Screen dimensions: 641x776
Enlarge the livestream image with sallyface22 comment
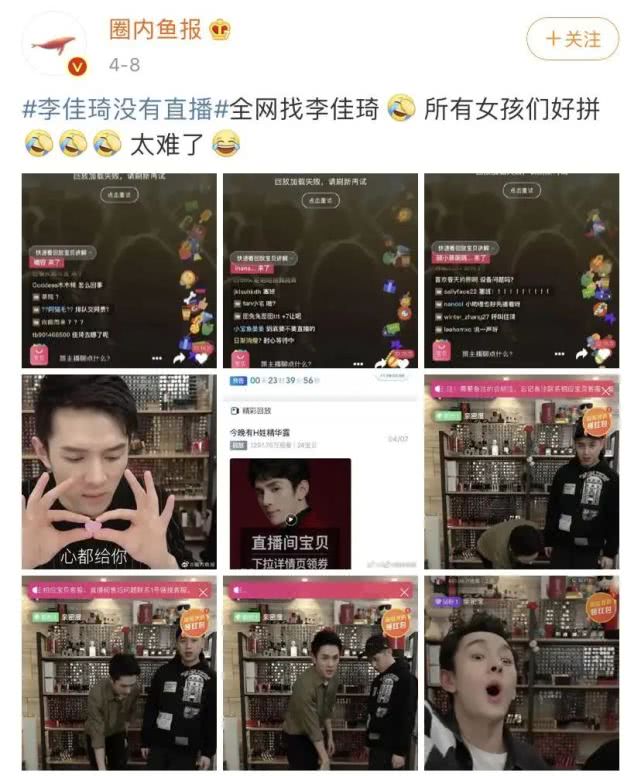pyautogui.click(x=521, y=270)
